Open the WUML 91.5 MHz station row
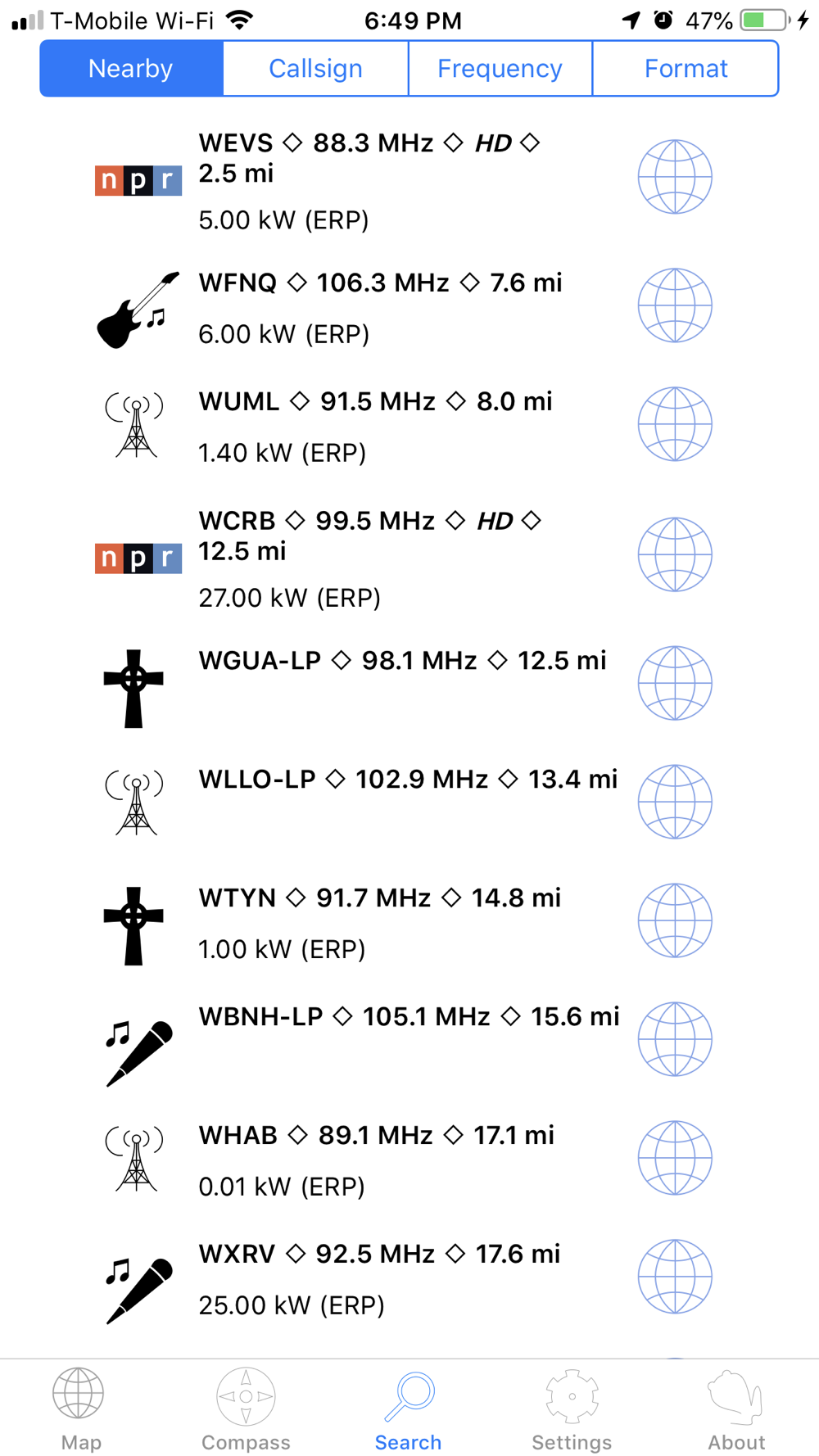Image resolution: width=819 pixels, height=1456 pixels. click(409, 424)
